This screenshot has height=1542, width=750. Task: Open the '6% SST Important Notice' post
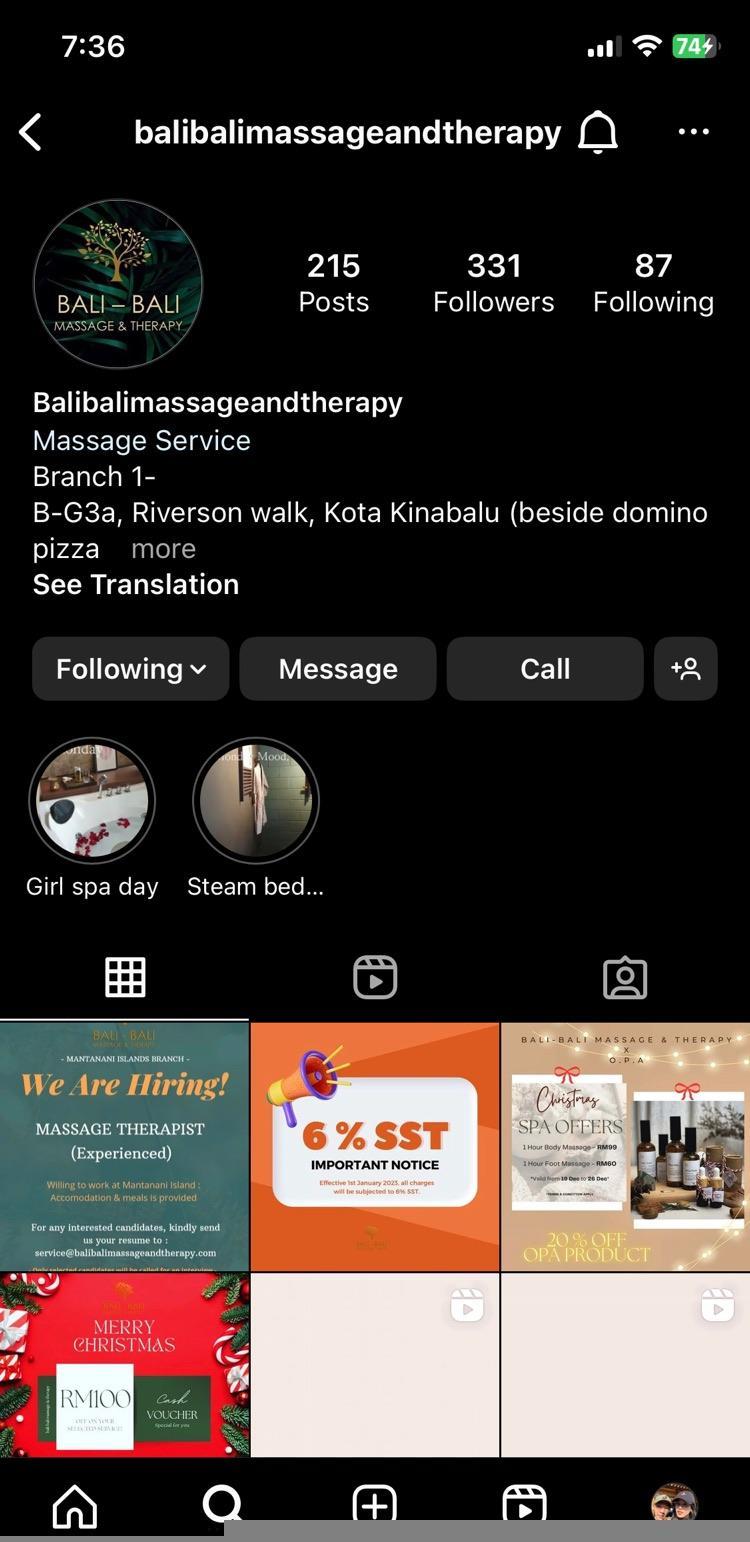tap(375, 1146)
